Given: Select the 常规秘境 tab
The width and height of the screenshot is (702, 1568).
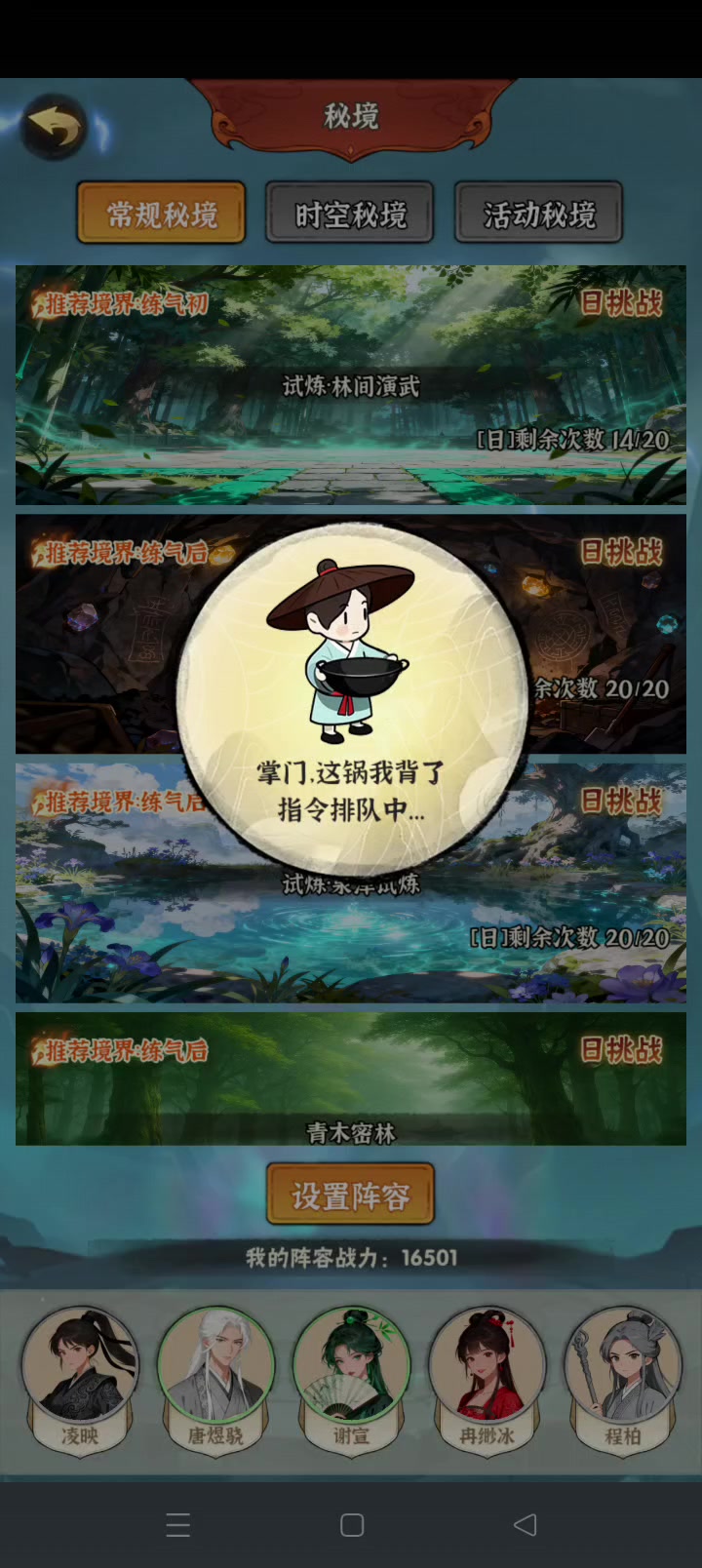Looking at the screenshot, I should click(x=161, y=213).
